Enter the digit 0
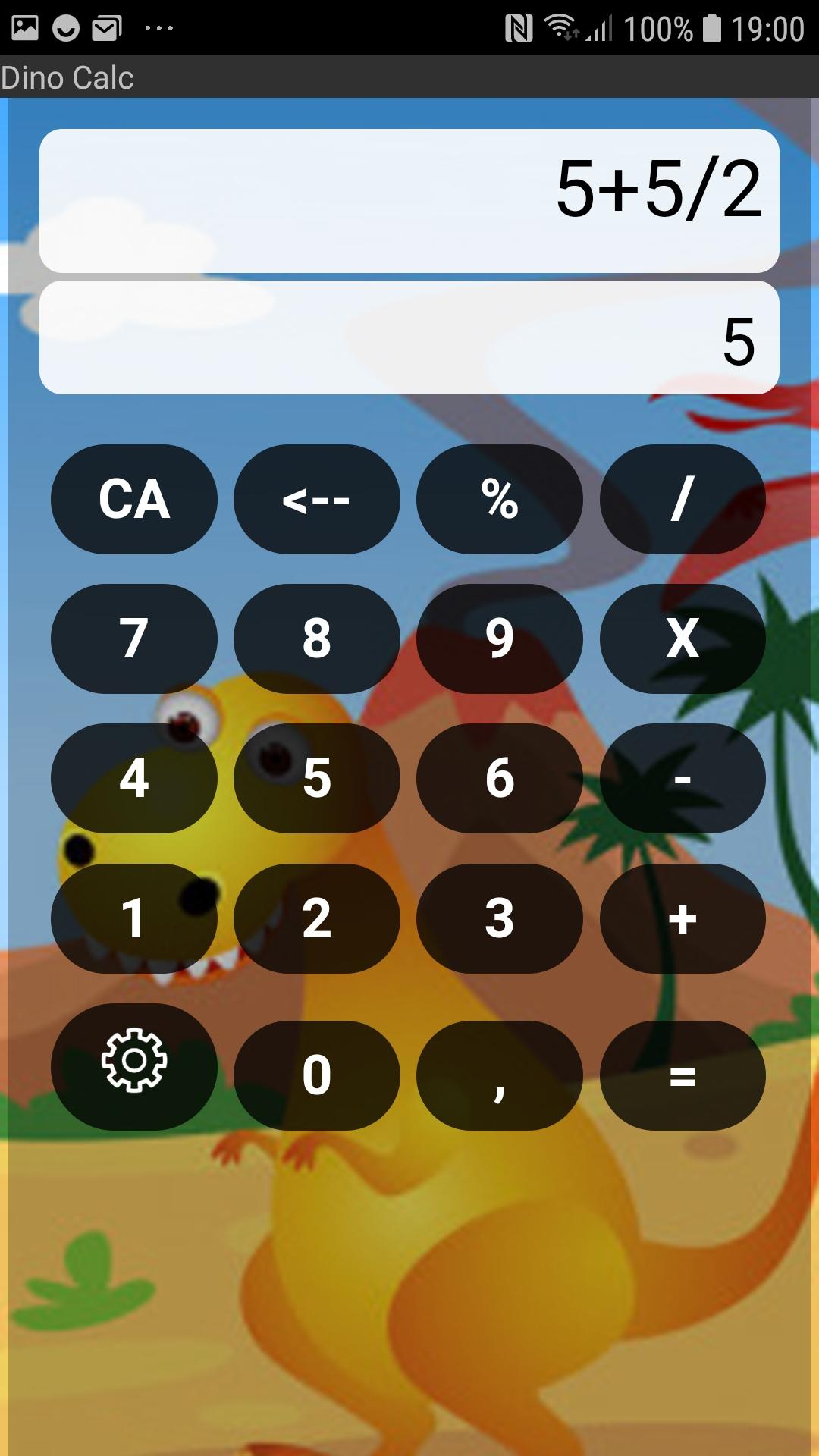This screenshot has width=819, height=1456. coord(317,1075)
